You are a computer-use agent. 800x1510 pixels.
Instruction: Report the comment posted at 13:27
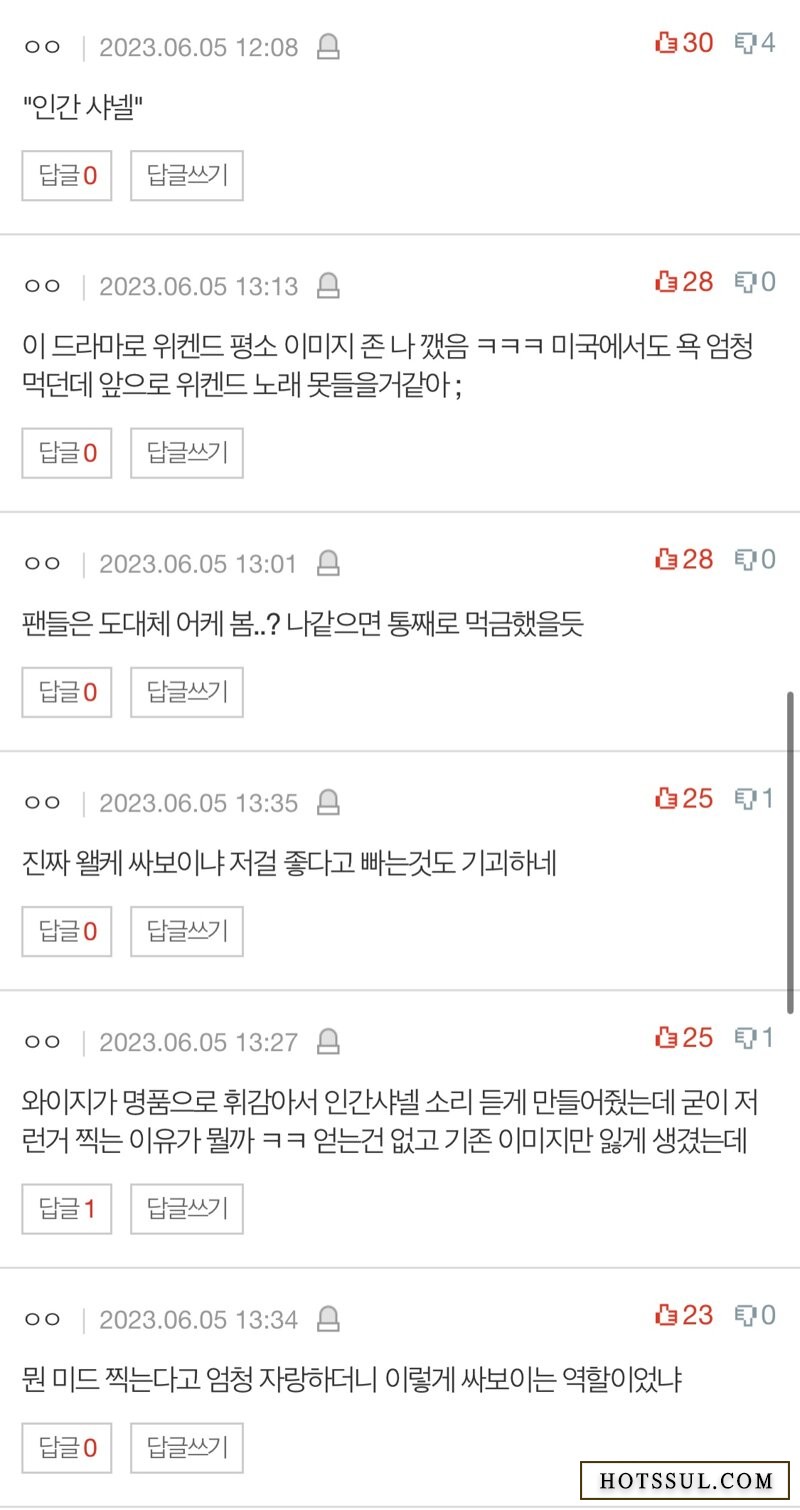click(x=328, y=1042)
